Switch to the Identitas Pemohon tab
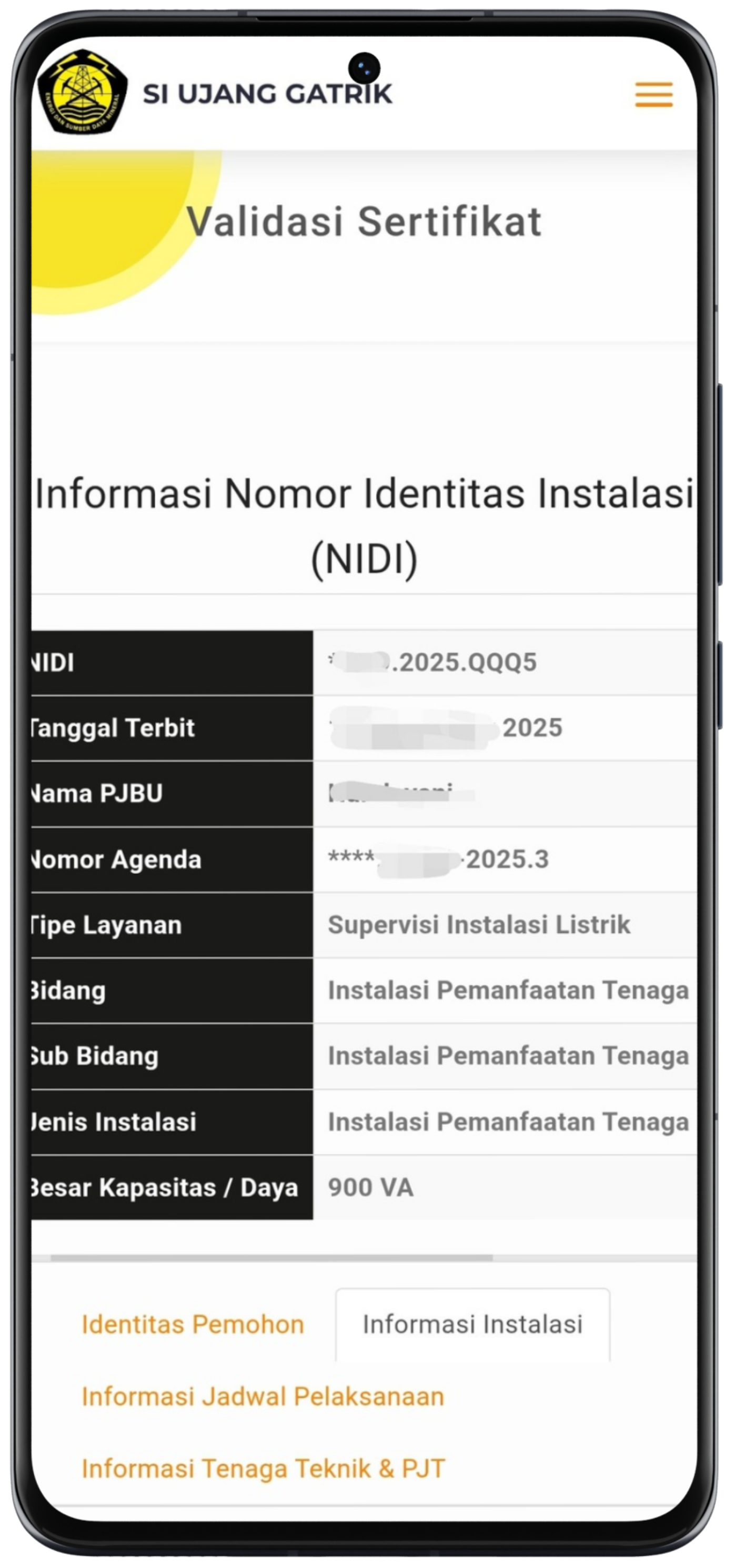This screenshot has height=1568, width=735. 193,1324
